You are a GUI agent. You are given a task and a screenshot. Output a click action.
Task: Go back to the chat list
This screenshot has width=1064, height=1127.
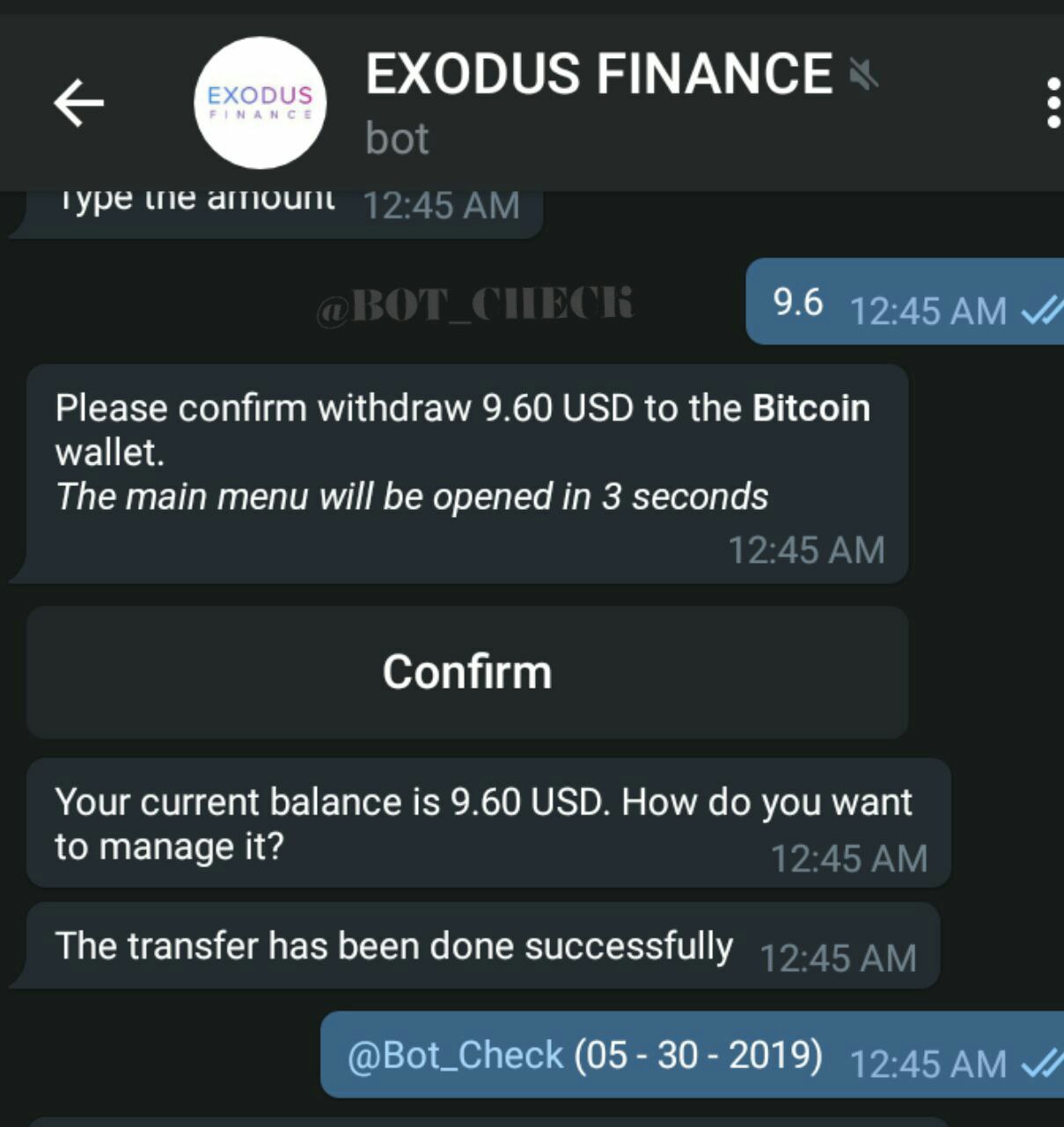tap(79, 103)
